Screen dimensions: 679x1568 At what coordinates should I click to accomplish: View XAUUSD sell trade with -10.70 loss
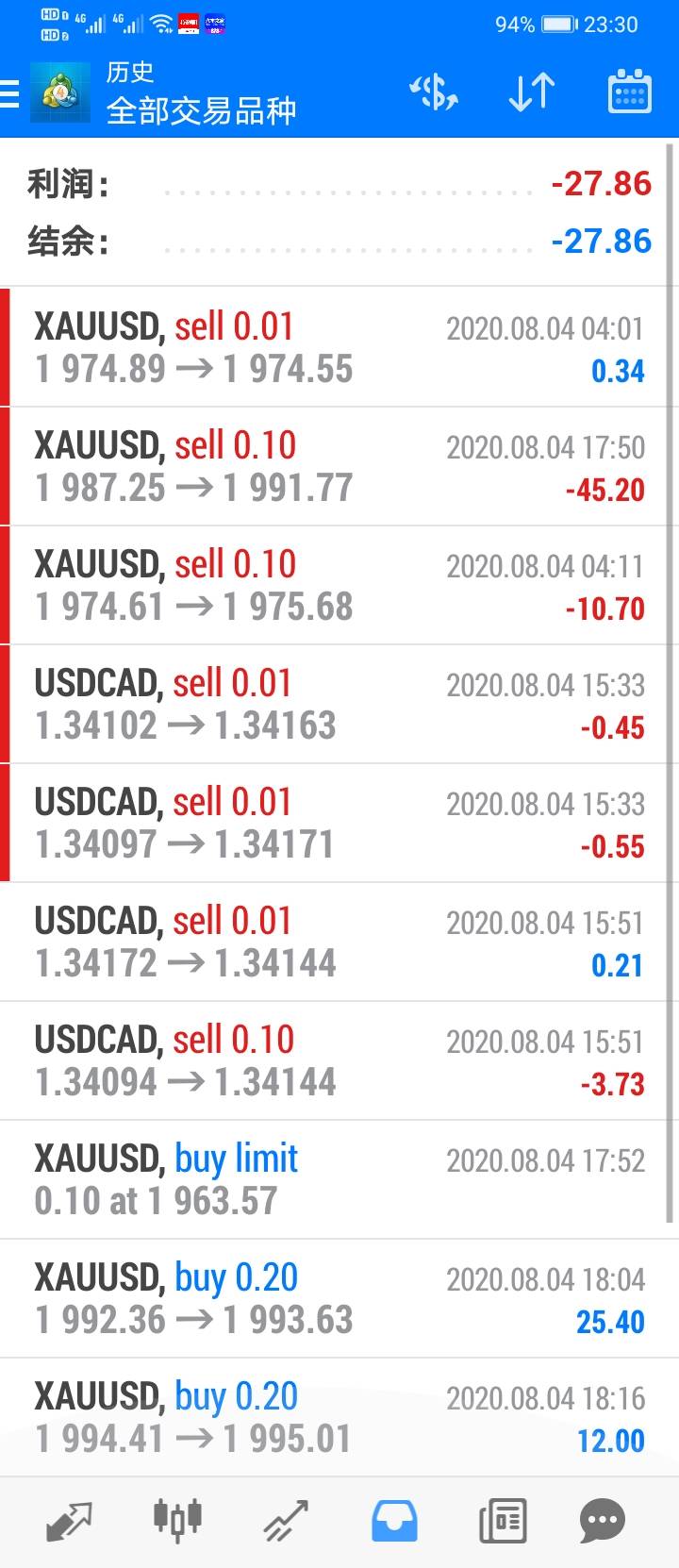[x=339, y=585]
